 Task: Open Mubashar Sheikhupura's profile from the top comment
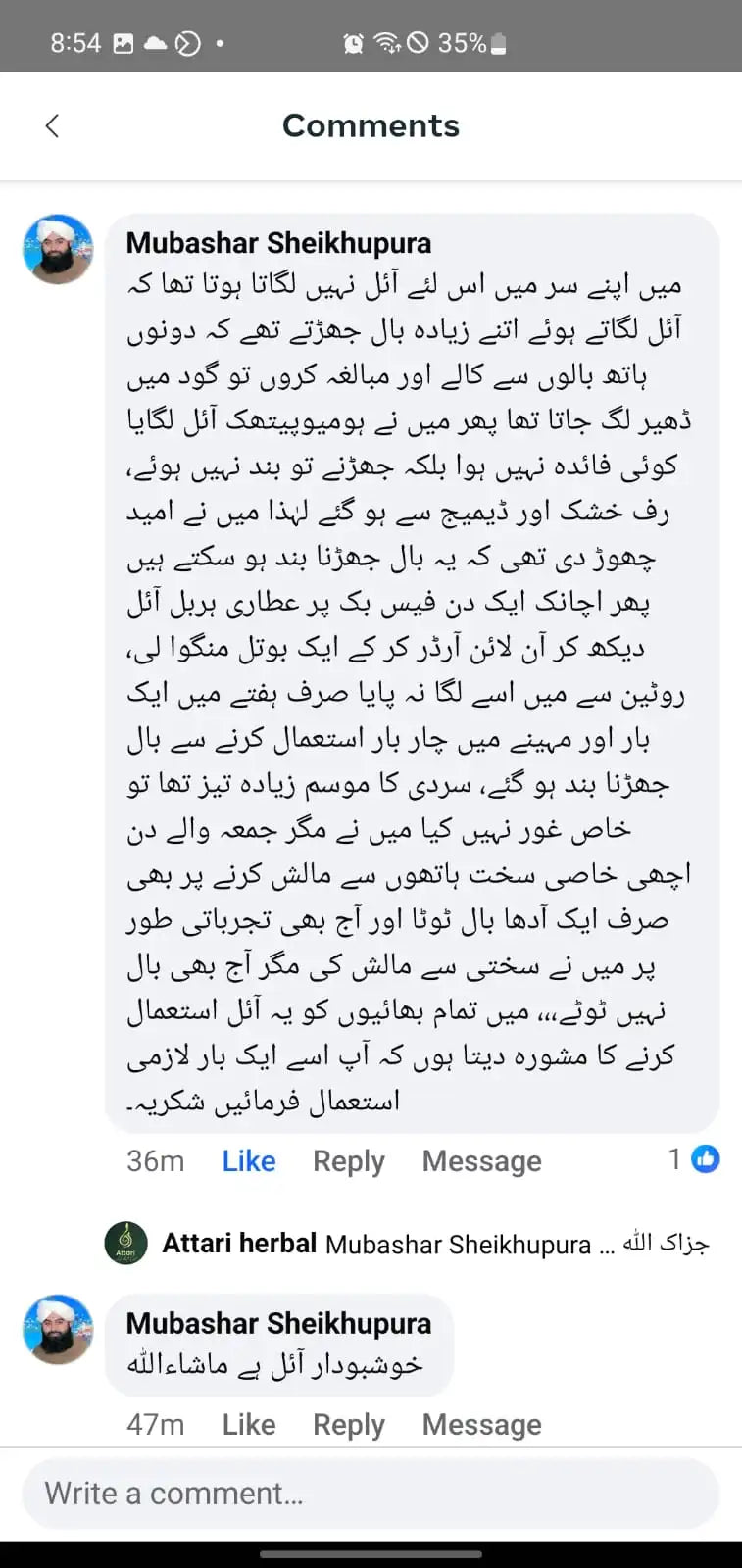pyautogui.click(x=278, y=242)
